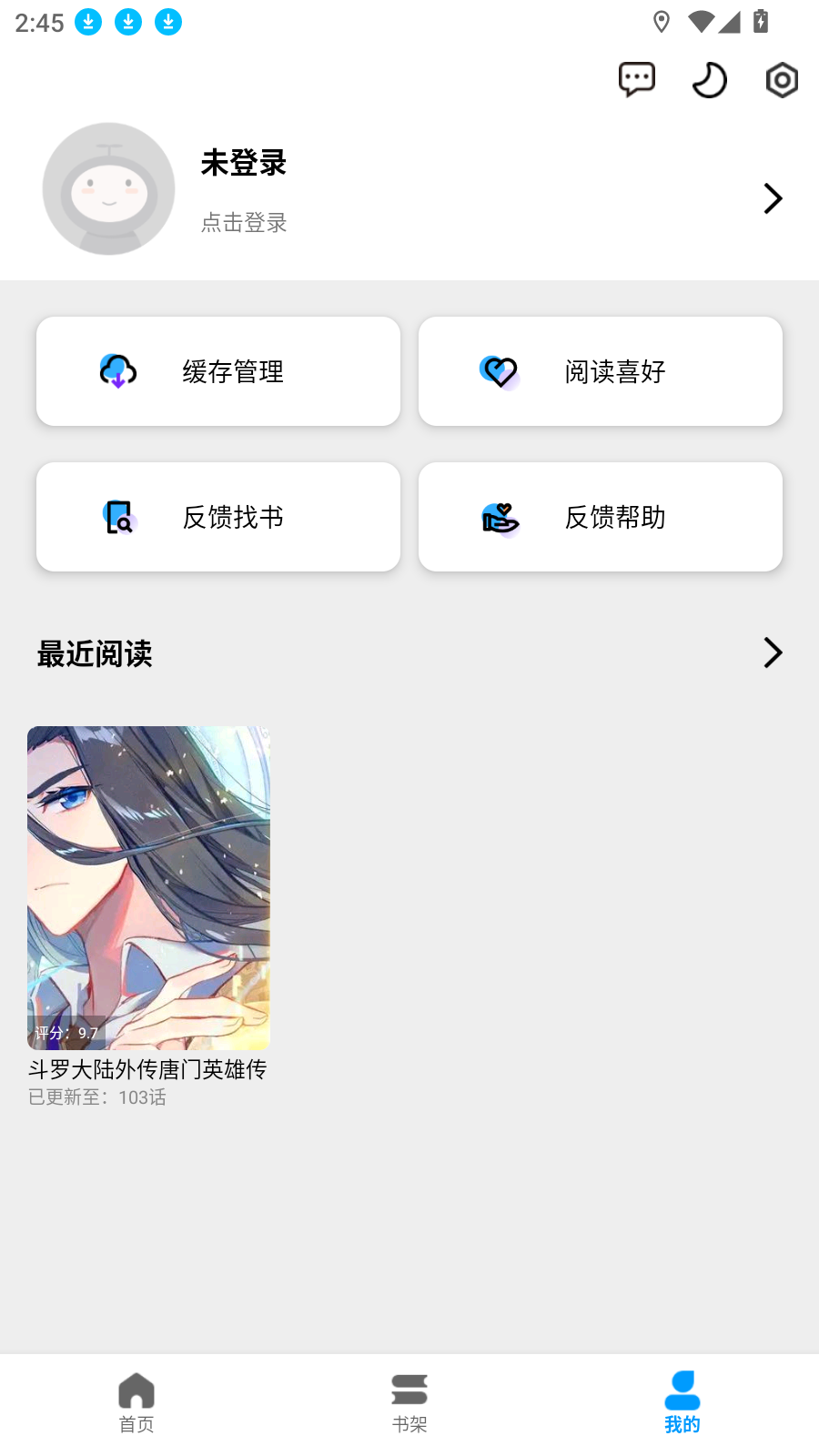819x1456 pixels.
Task: Tap 点击登录 to sign in
Action: point(243,223)
